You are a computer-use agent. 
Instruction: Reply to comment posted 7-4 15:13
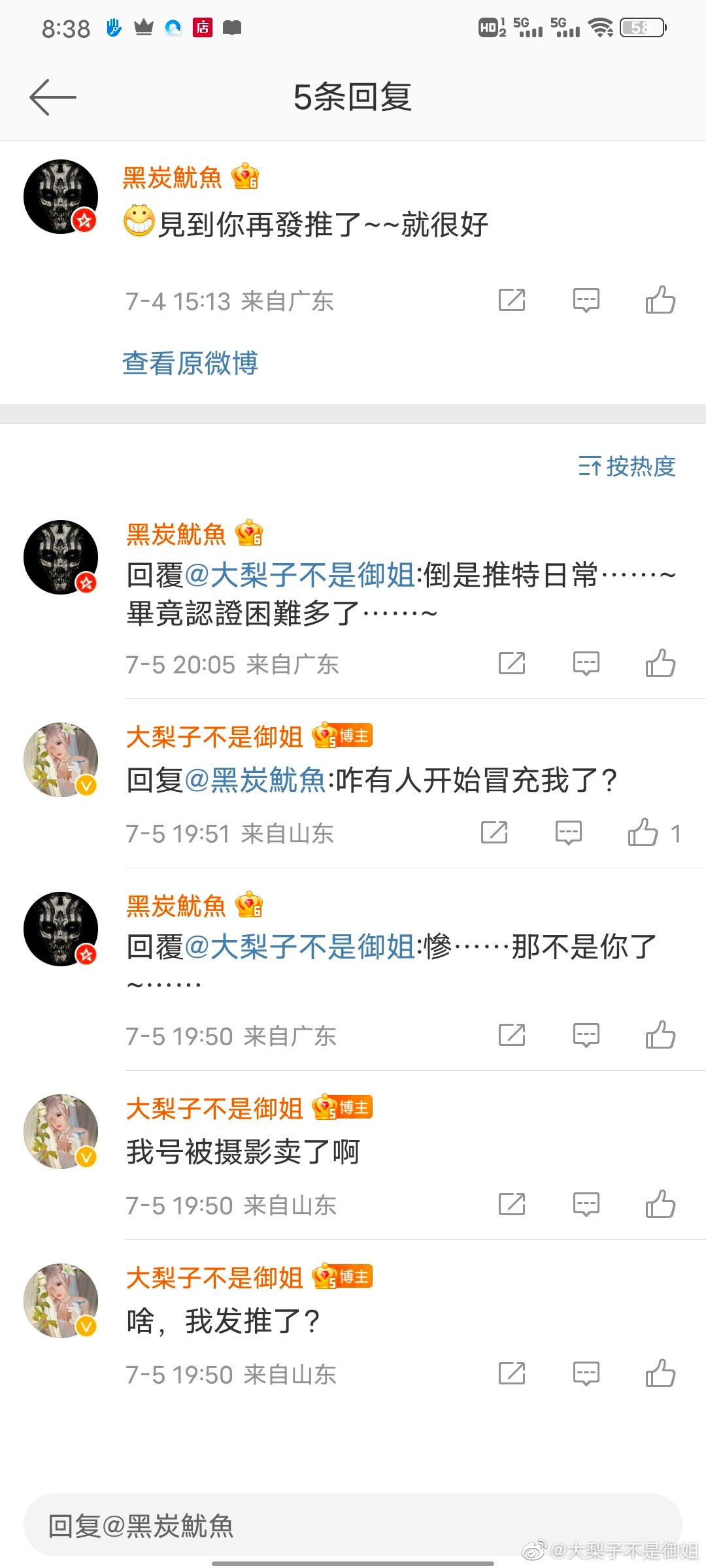click(x=586, y=301)
